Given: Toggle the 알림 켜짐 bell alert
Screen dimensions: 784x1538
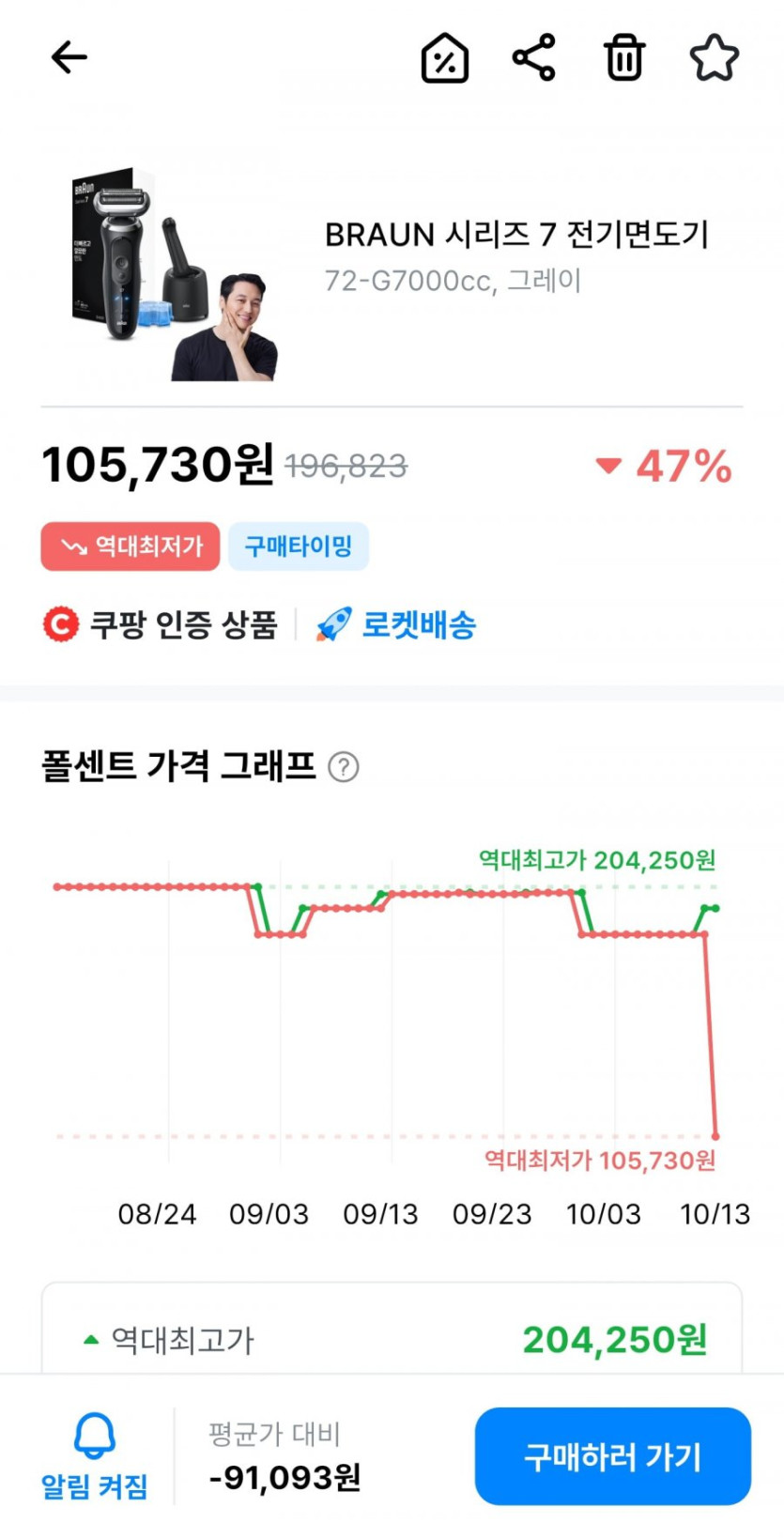Looking at the screenshot, I should pyautogui.click(x=94, y=1456).
